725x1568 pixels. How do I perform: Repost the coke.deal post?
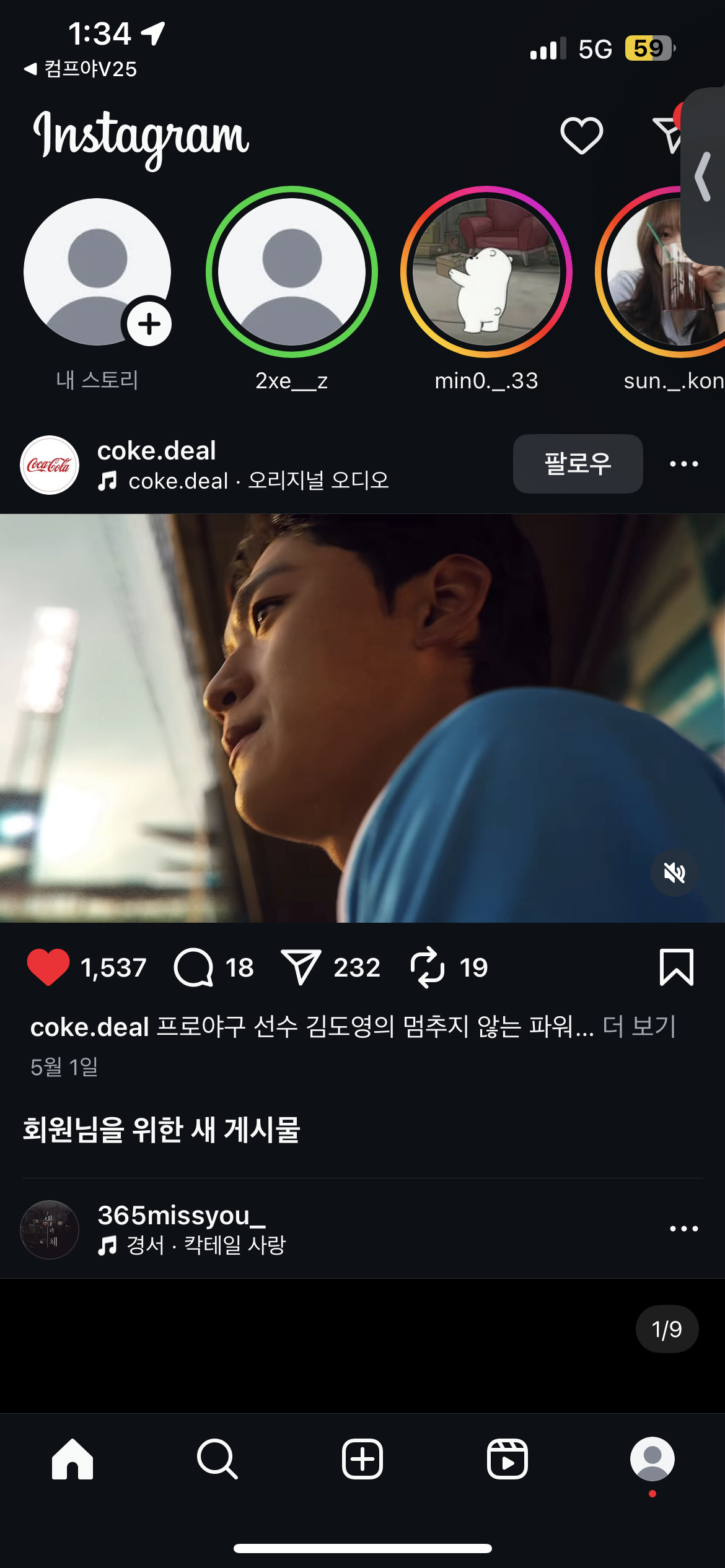pyautogui.click(x=428, y=967)
